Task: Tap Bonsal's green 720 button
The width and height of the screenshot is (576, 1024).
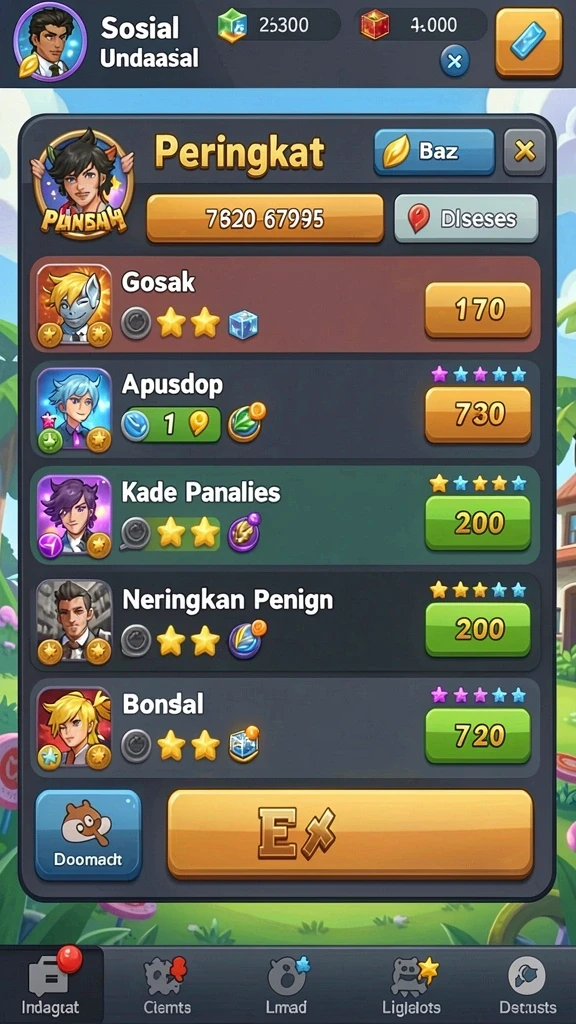Action: click(x=478, y=735)
